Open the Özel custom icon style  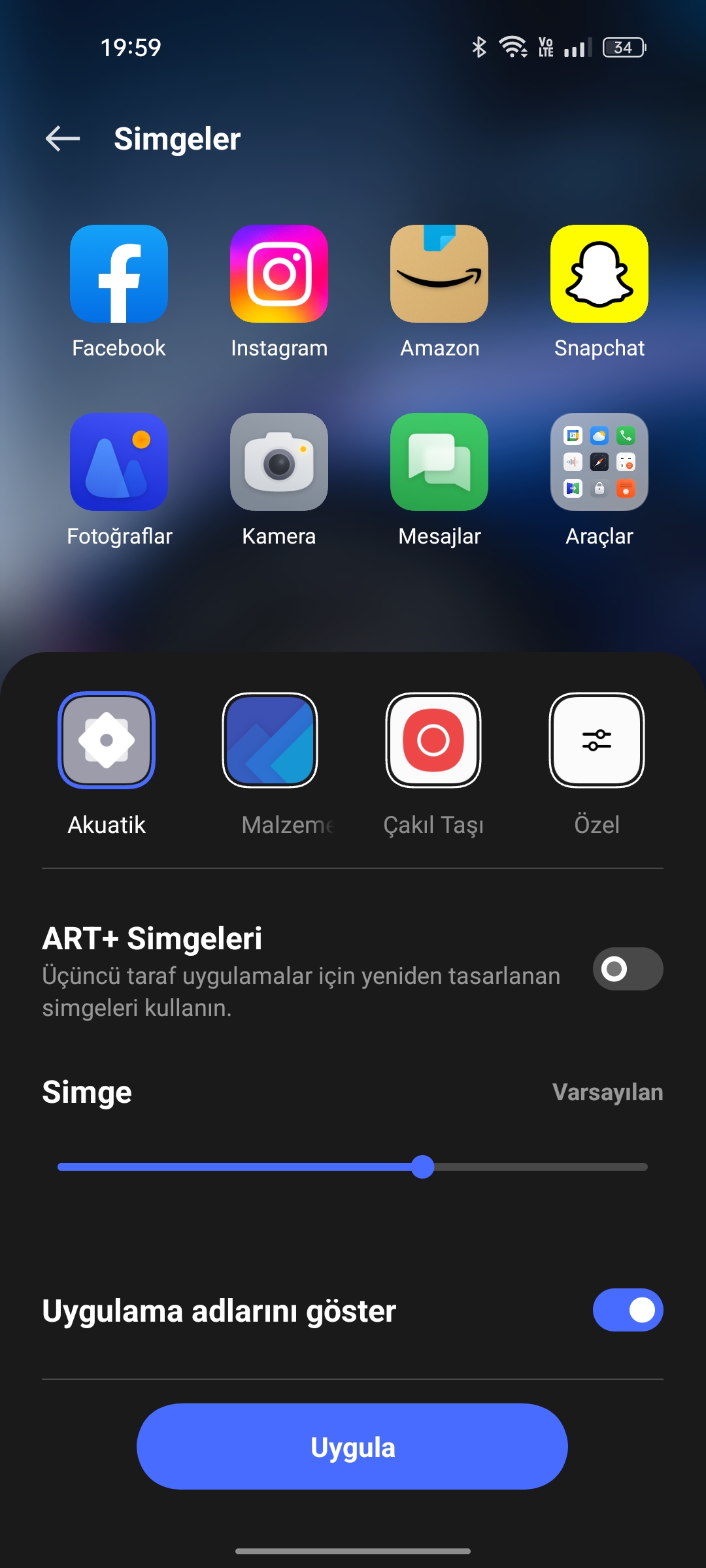597,741
